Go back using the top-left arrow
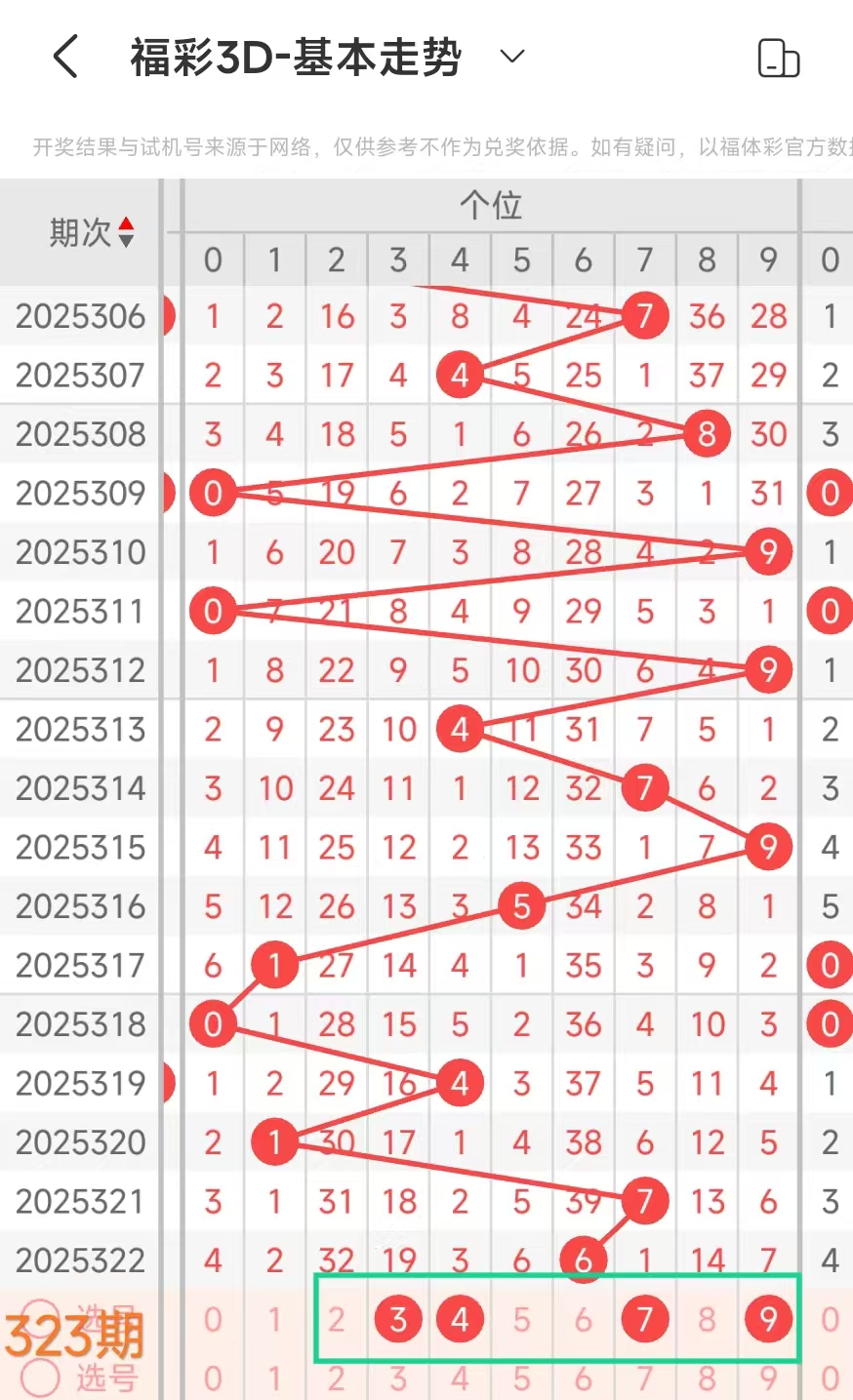The image size is (853, 1400). [64, 57]
